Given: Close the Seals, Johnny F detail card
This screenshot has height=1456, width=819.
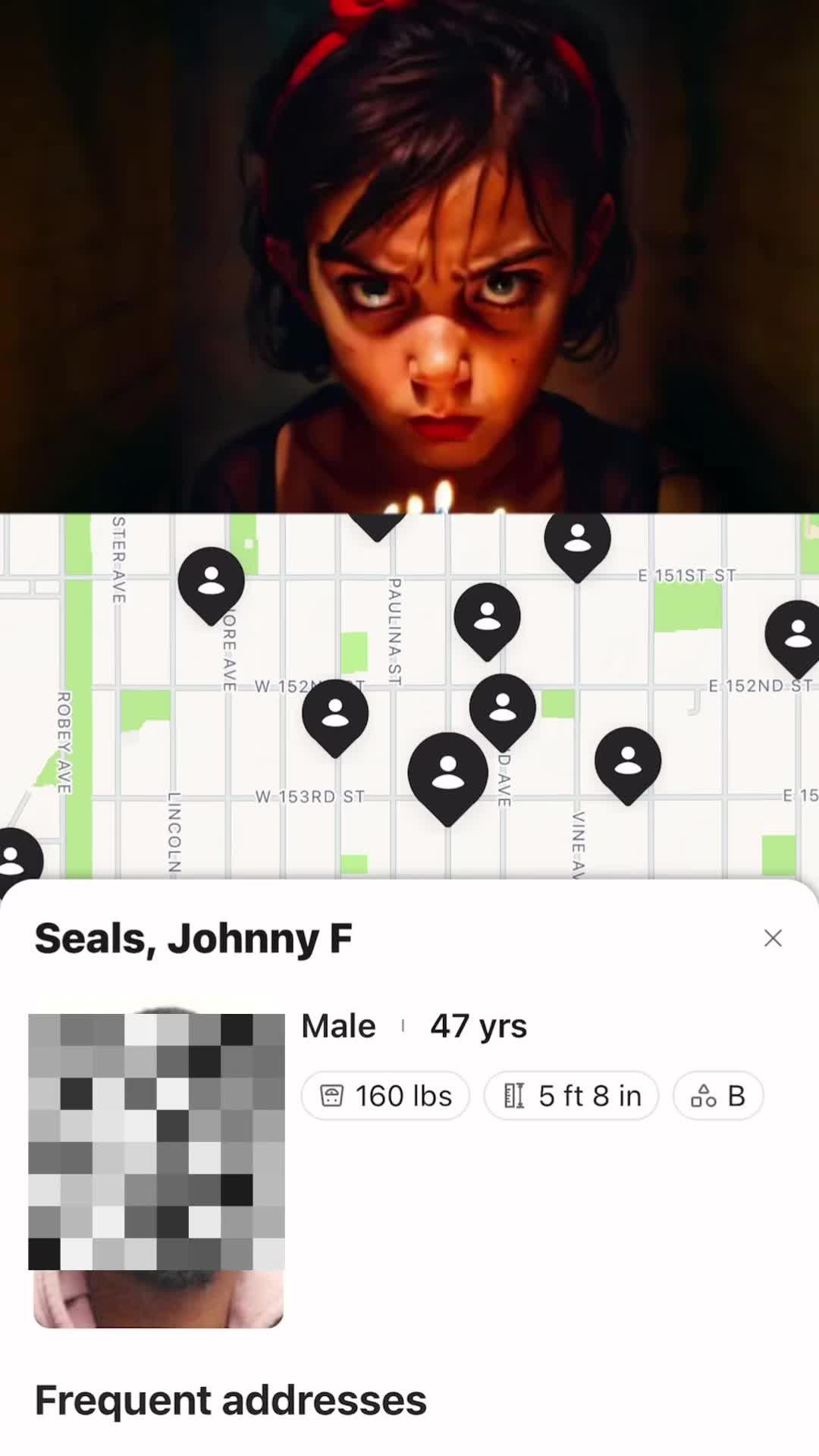Looking at the screenshot, I should coord(773,938).
